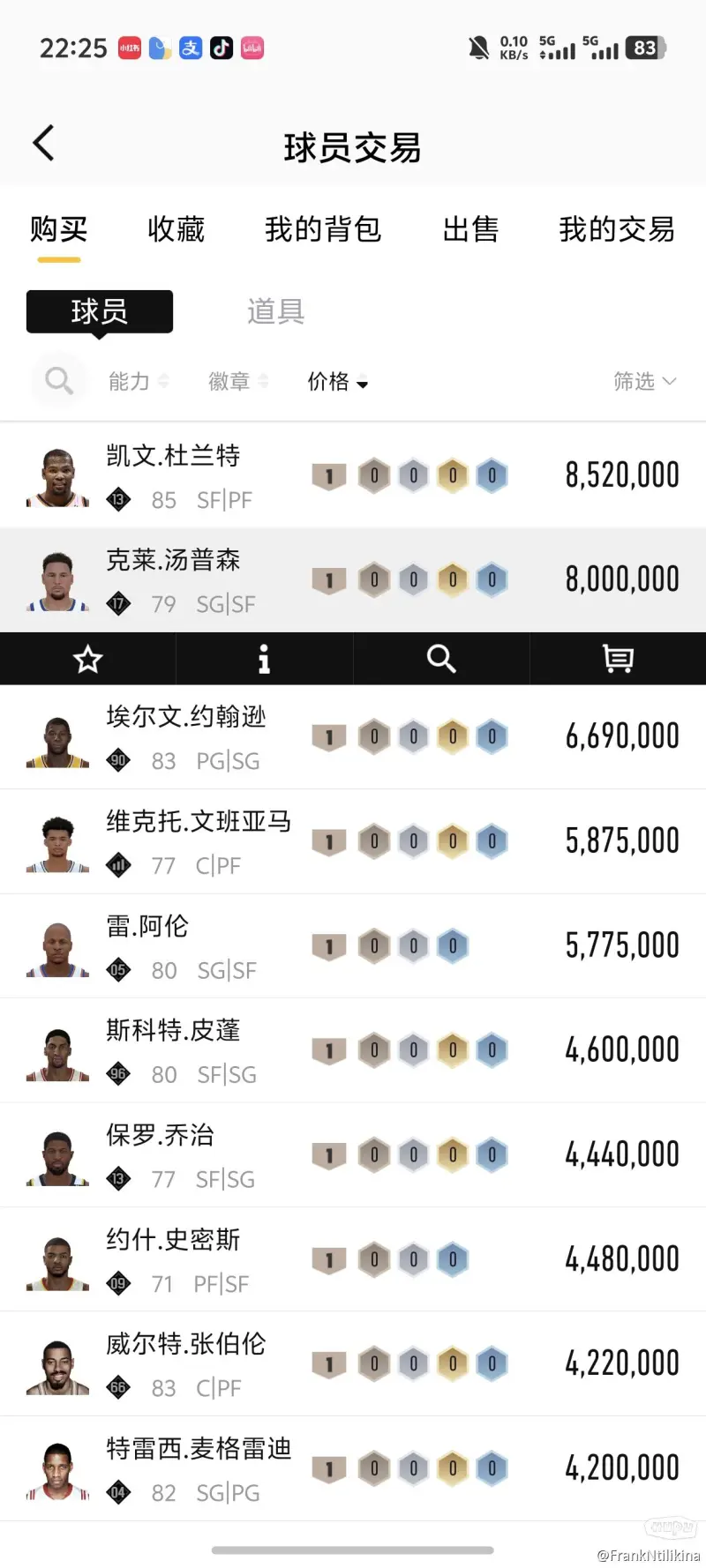This screenshot has width=706, height=1568.
Task: Switch to the 出售 tab
Action: 470,229
